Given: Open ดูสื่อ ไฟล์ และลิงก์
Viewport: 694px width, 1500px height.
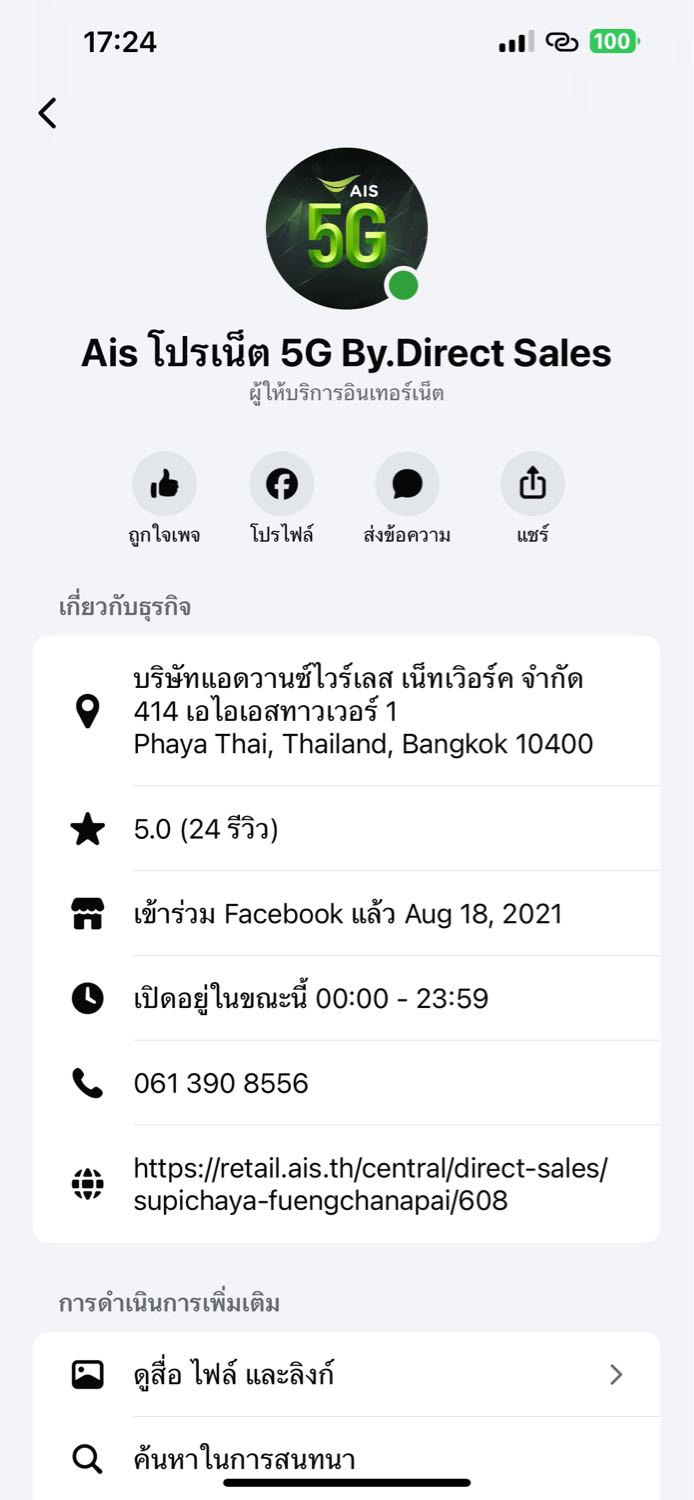Looking at the screenshot, I should coord(346,1375).
